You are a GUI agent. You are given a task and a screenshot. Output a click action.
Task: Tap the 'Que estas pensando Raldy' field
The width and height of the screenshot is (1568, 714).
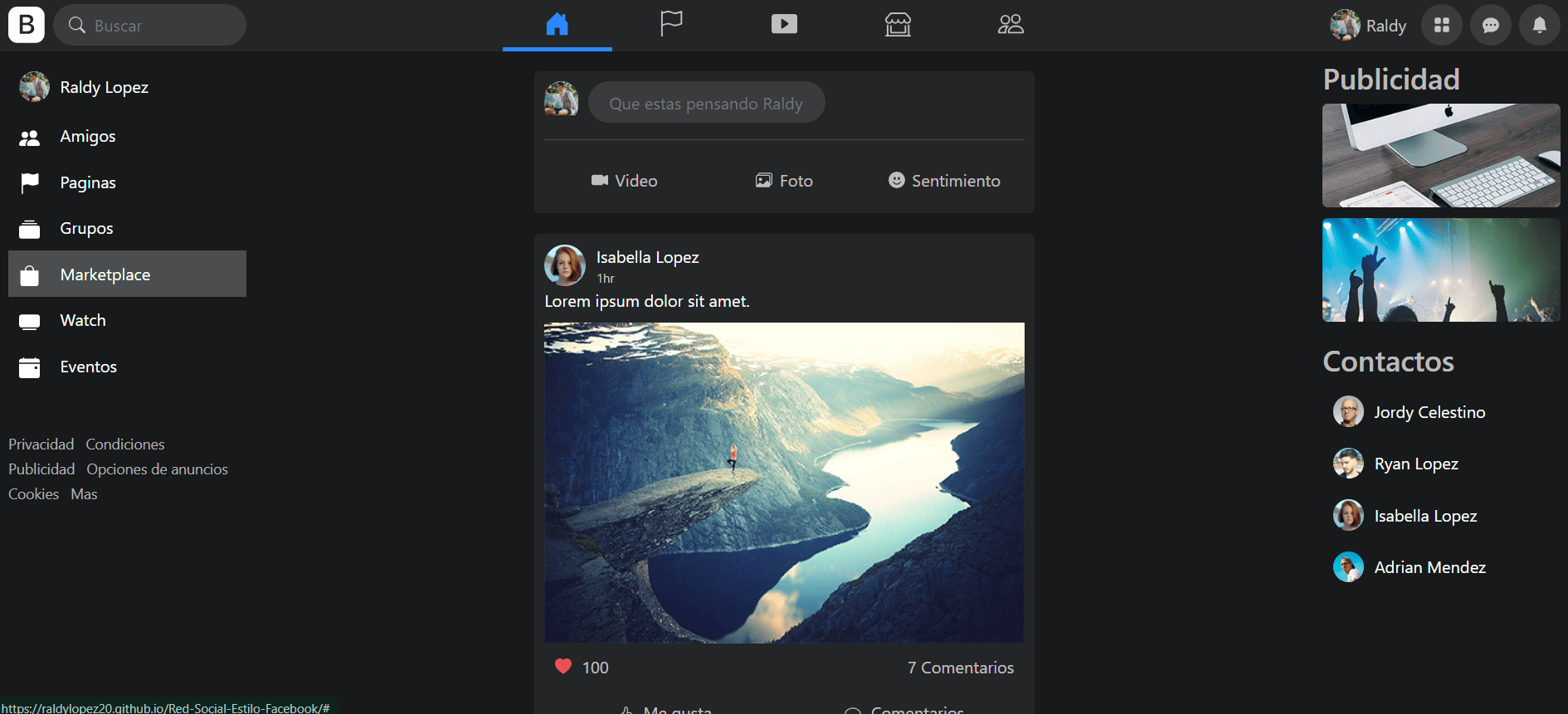[x=706, y=104]
